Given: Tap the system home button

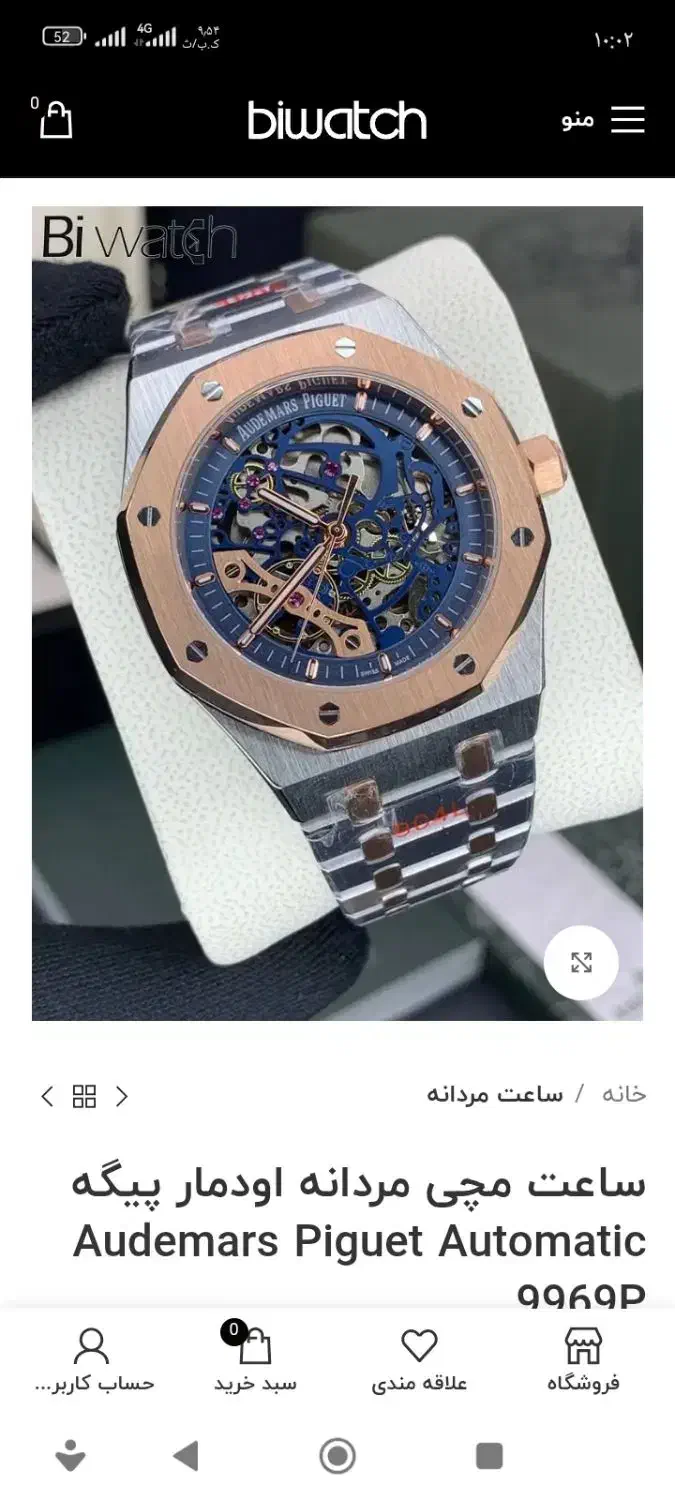Looking at the screenshot, I should coord(337,1455).
